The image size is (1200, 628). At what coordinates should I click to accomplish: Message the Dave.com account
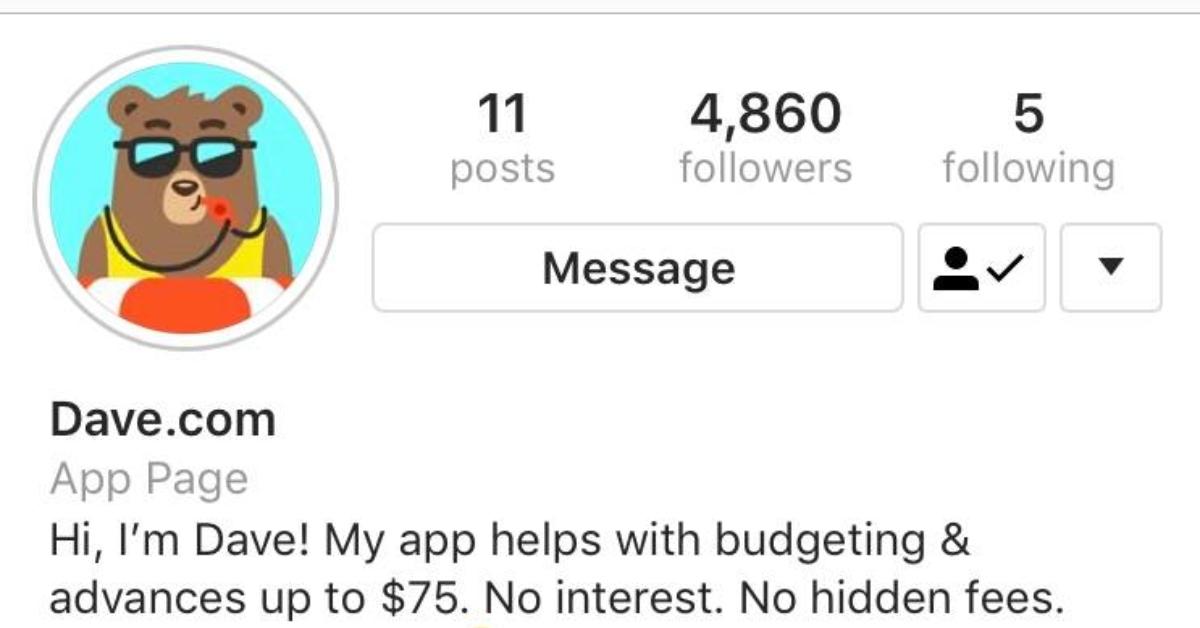pos(638,268)
